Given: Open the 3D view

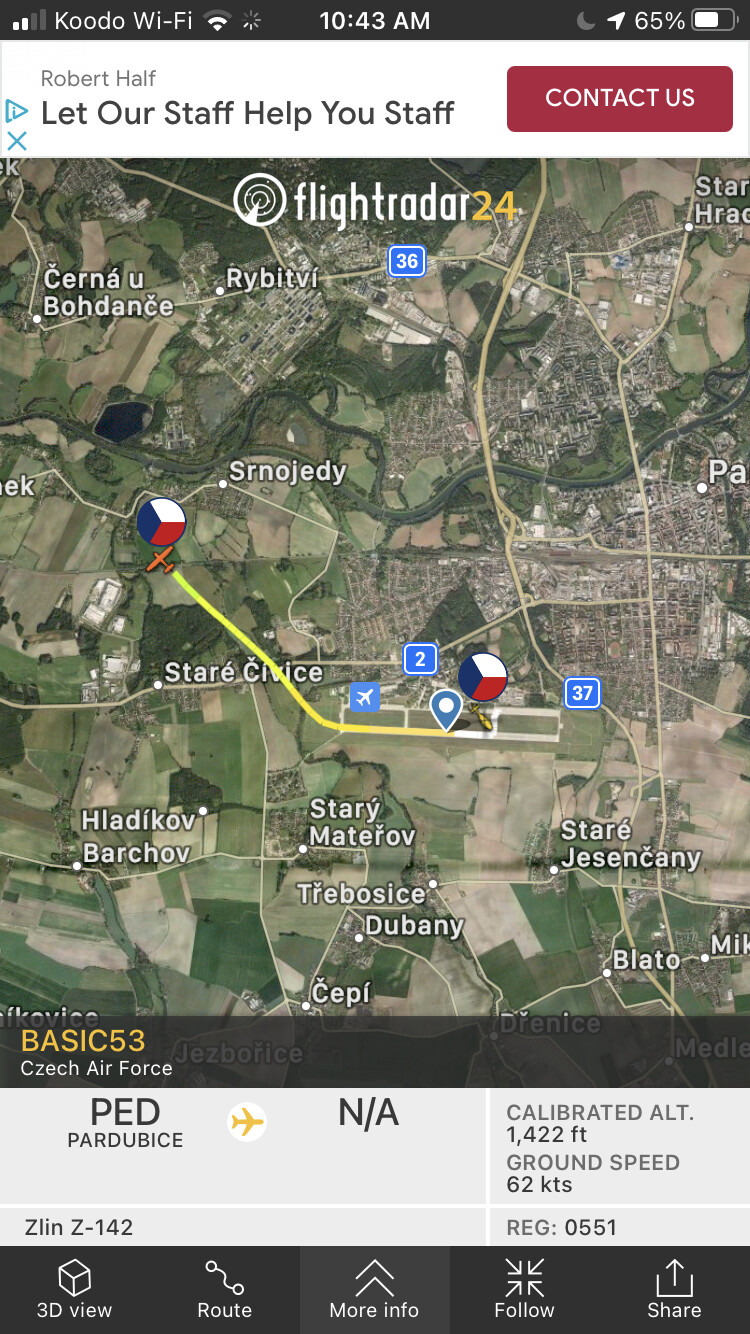Looking at the screenshot, I should pos(75,1289).
